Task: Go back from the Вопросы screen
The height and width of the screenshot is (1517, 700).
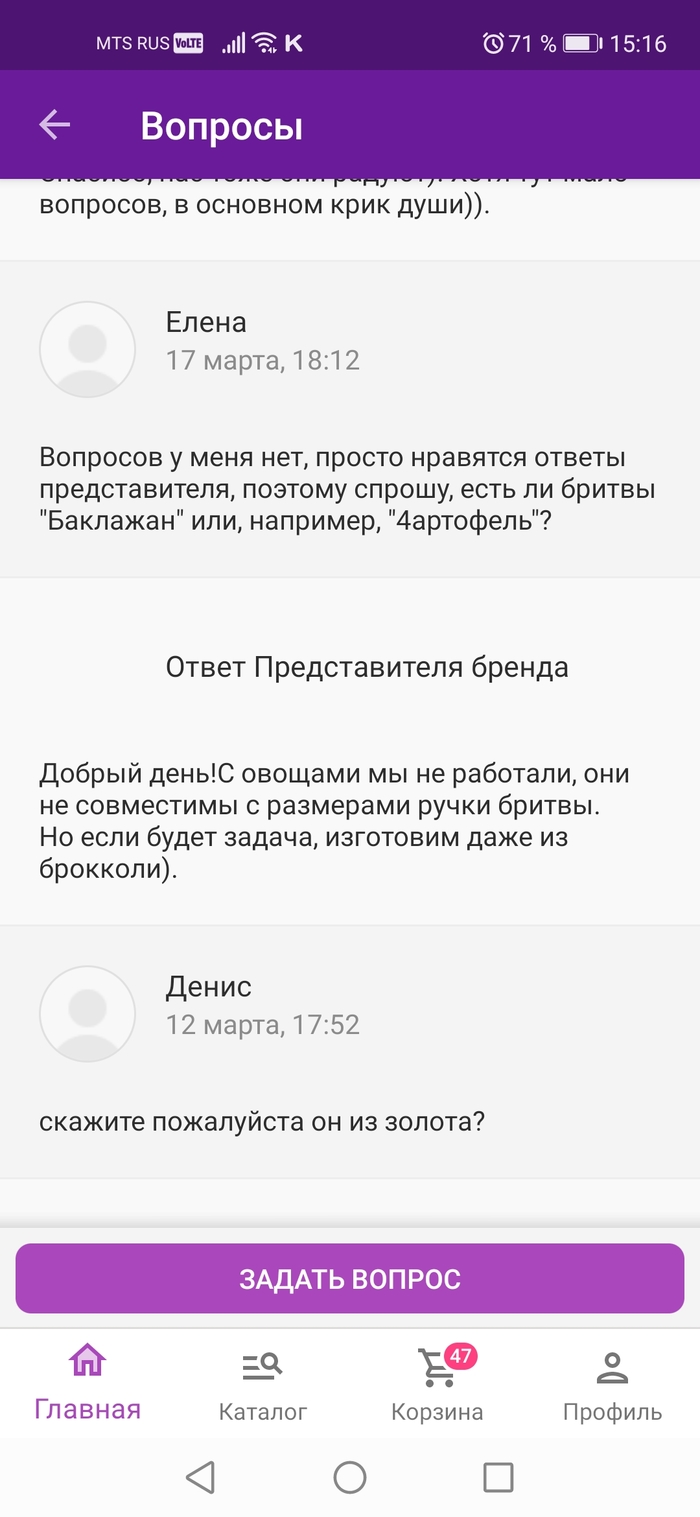Action: click(54, 125)
